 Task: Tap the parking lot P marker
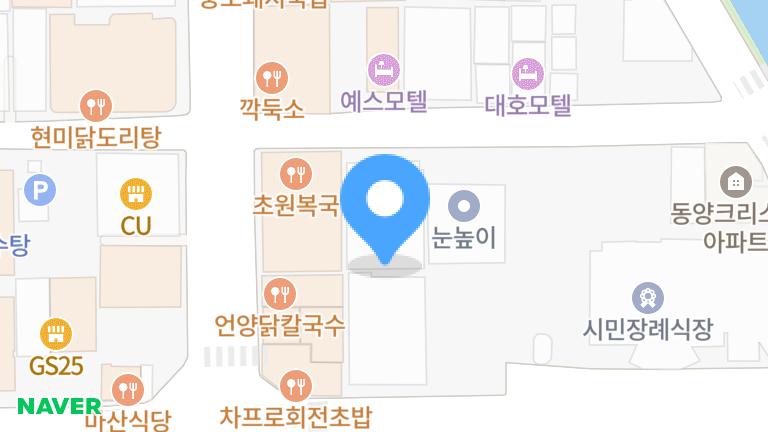(x=40, y=189)
